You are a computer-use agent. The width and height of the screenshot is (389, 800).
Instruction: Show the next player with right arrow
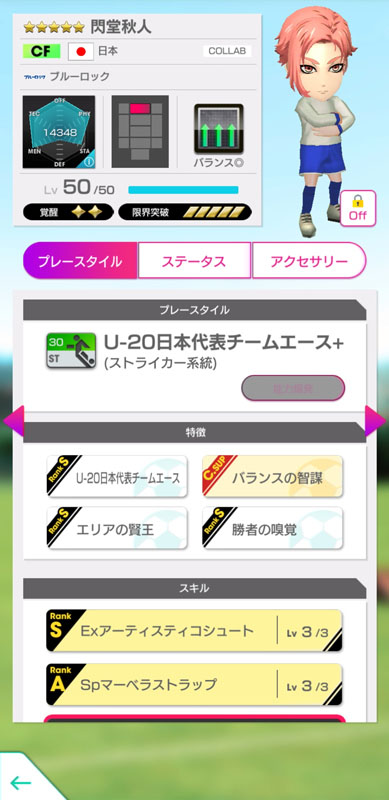pos(376,421)
